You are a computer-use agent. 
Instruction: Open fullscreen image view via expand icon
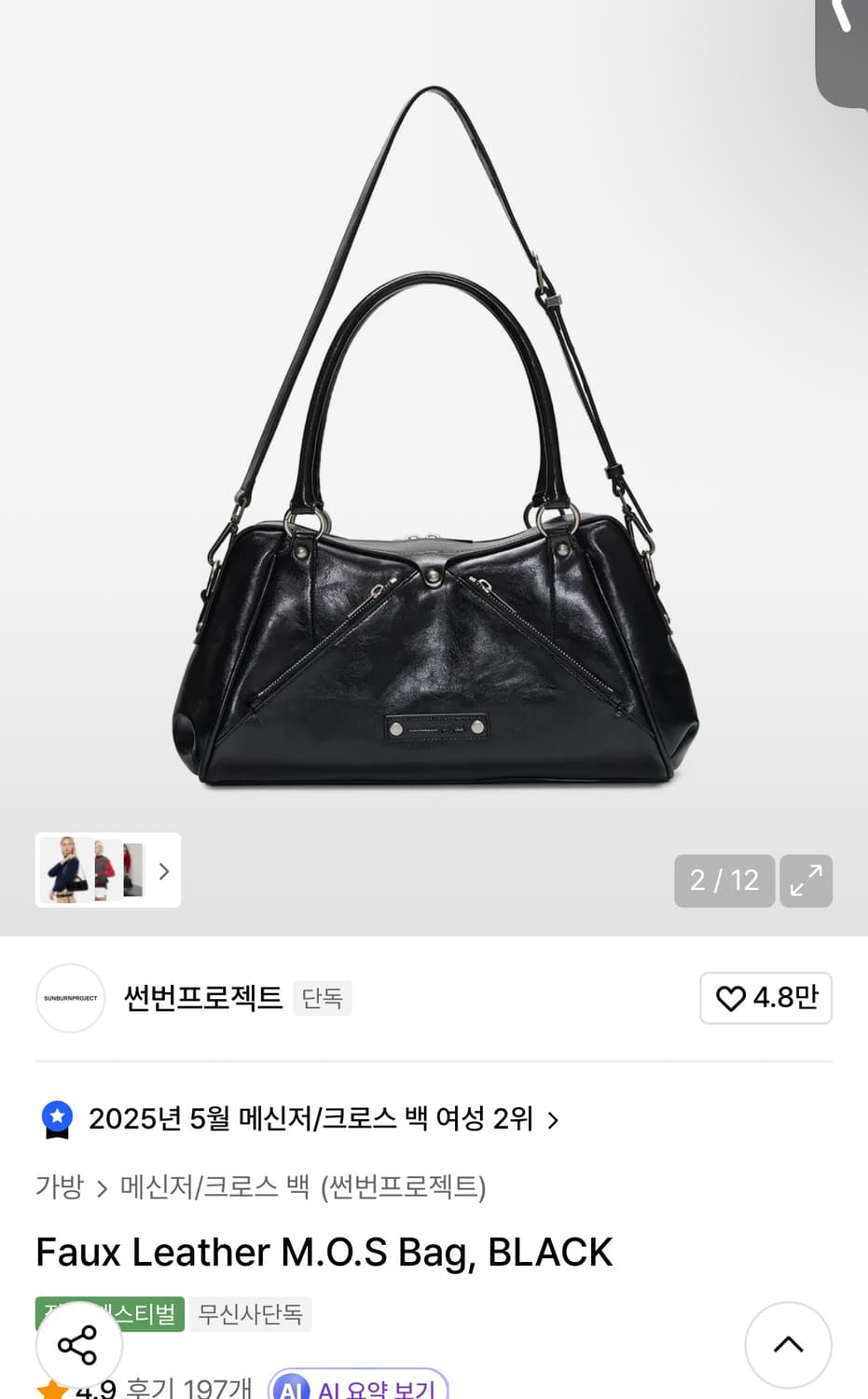806,880
